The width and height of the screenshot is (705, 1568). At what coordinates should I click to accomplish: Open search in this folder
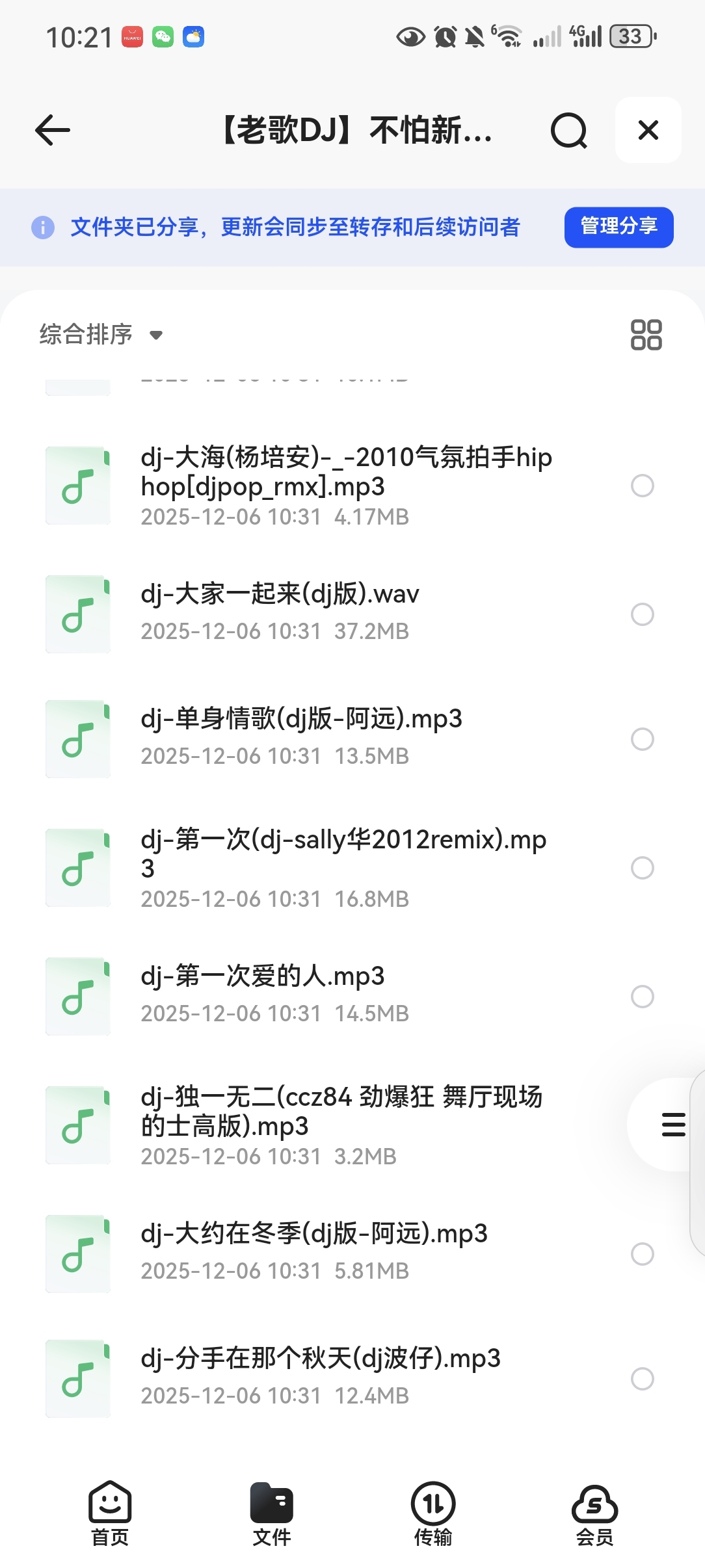click(x=569, y=131)
